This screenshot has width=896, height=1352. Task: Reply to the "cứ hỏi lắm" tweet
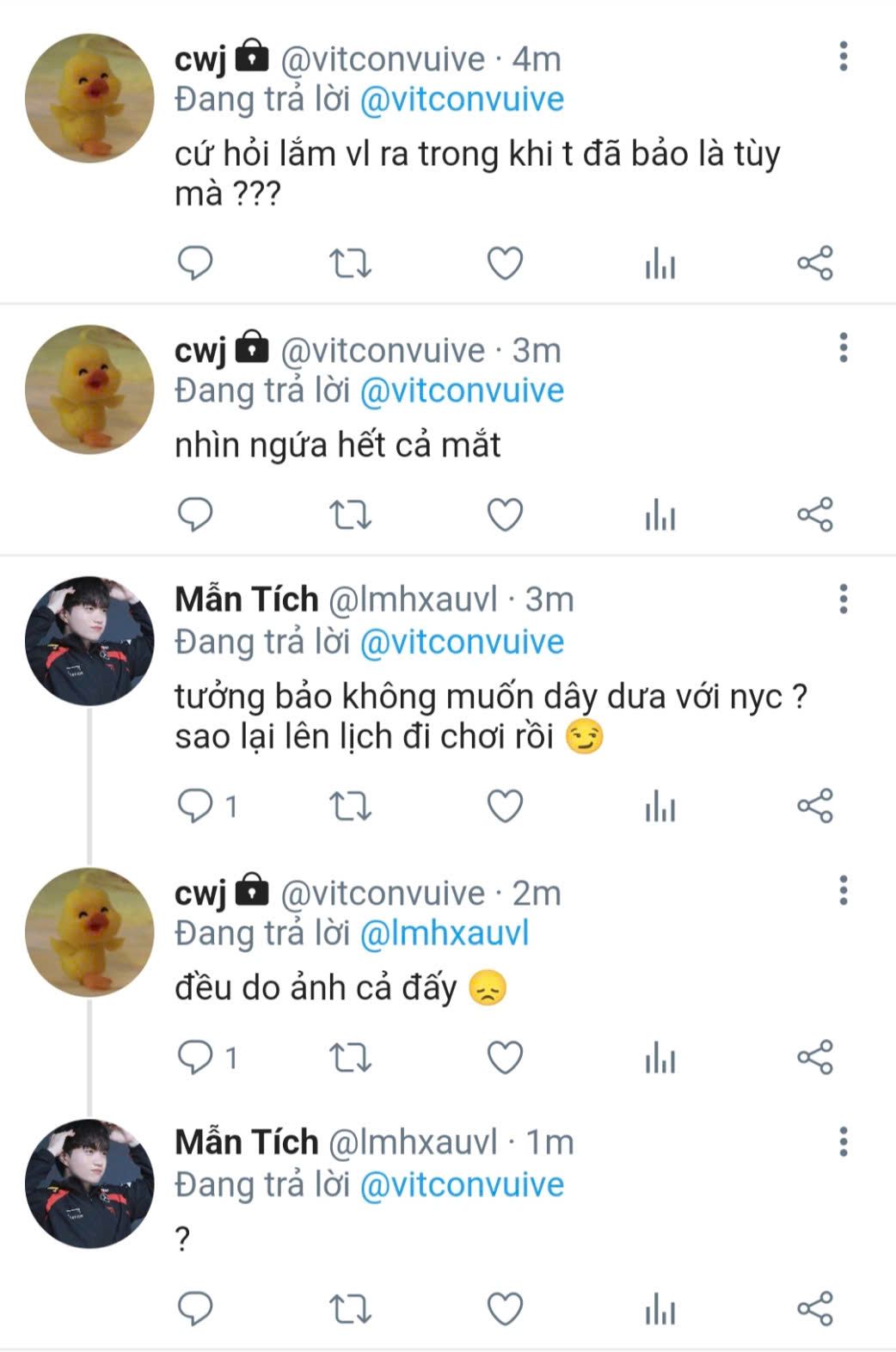(195, 263)
